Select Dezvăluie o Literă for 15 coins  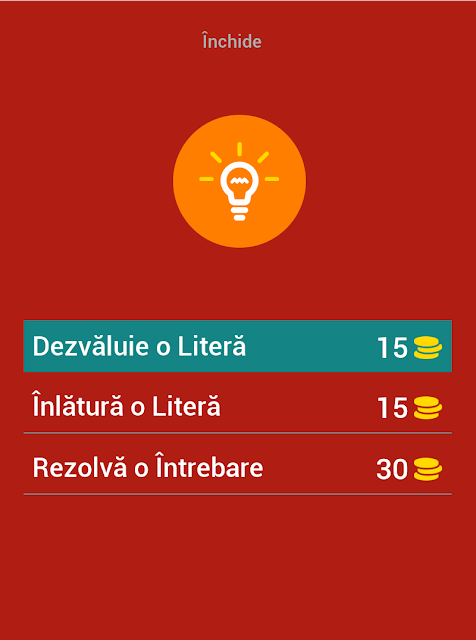pos(238,346)
